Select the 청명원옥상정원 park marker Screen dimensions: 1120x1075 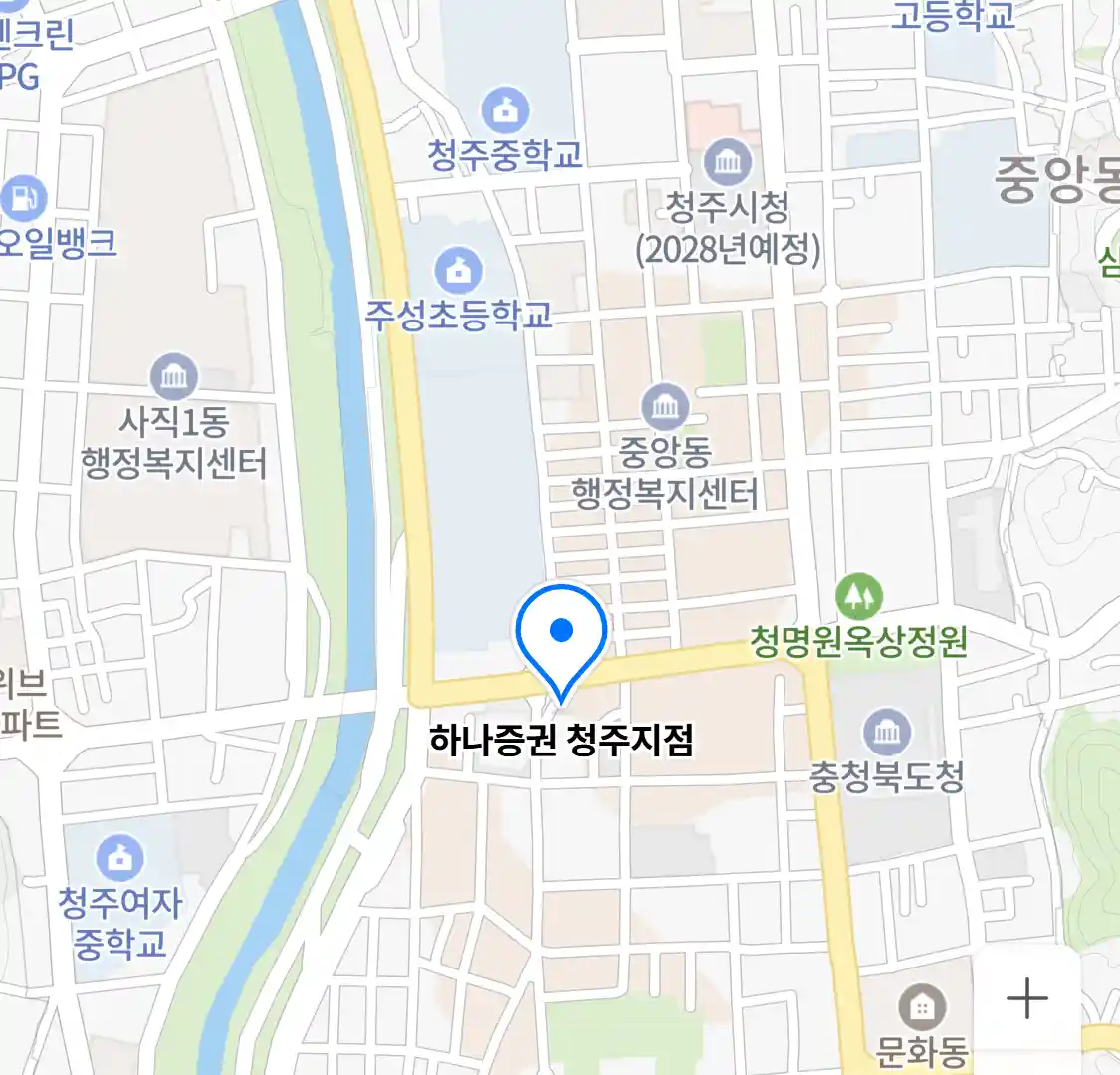pyautogui.click(x=858, y=596)
